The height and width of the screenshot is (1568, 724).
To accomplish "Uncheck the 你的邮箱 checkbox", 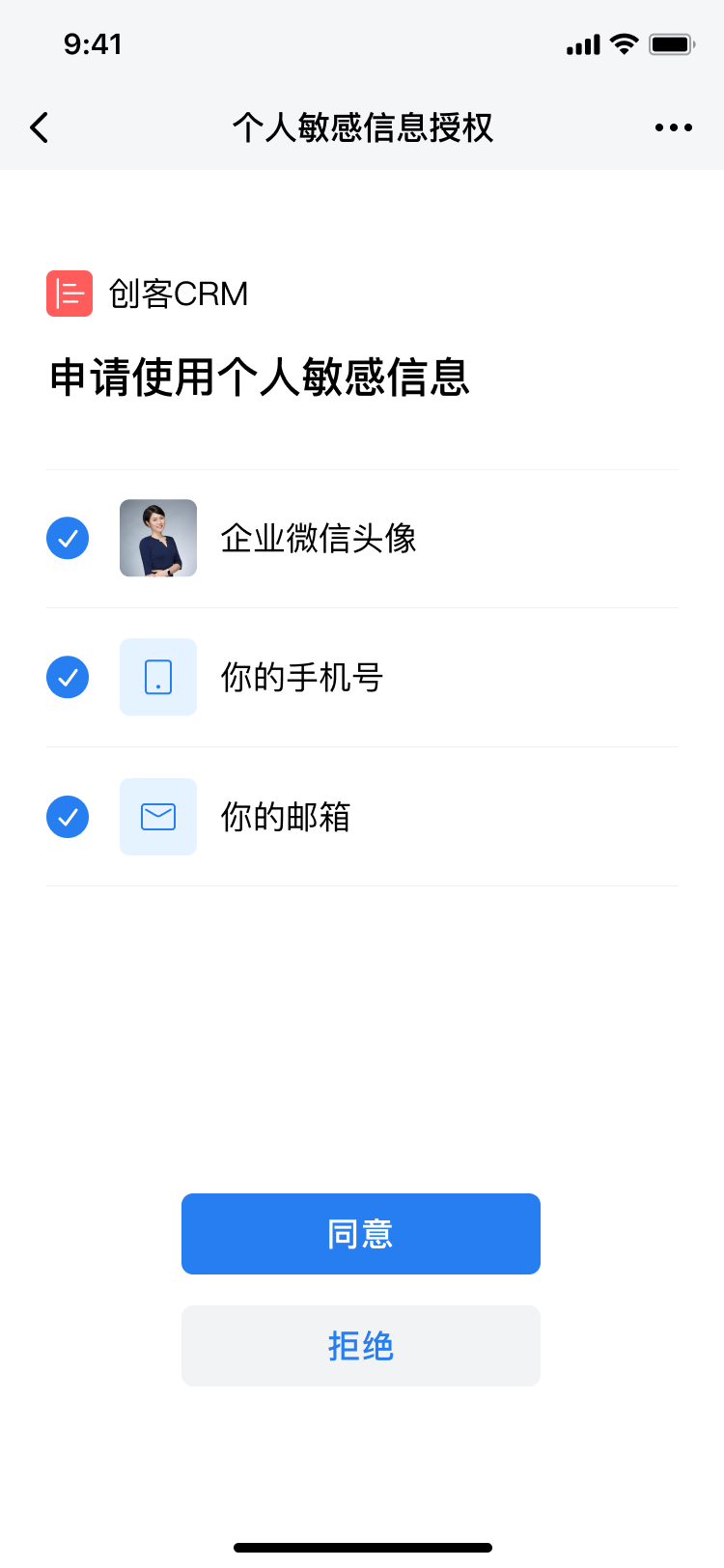I will pos(68,817).
